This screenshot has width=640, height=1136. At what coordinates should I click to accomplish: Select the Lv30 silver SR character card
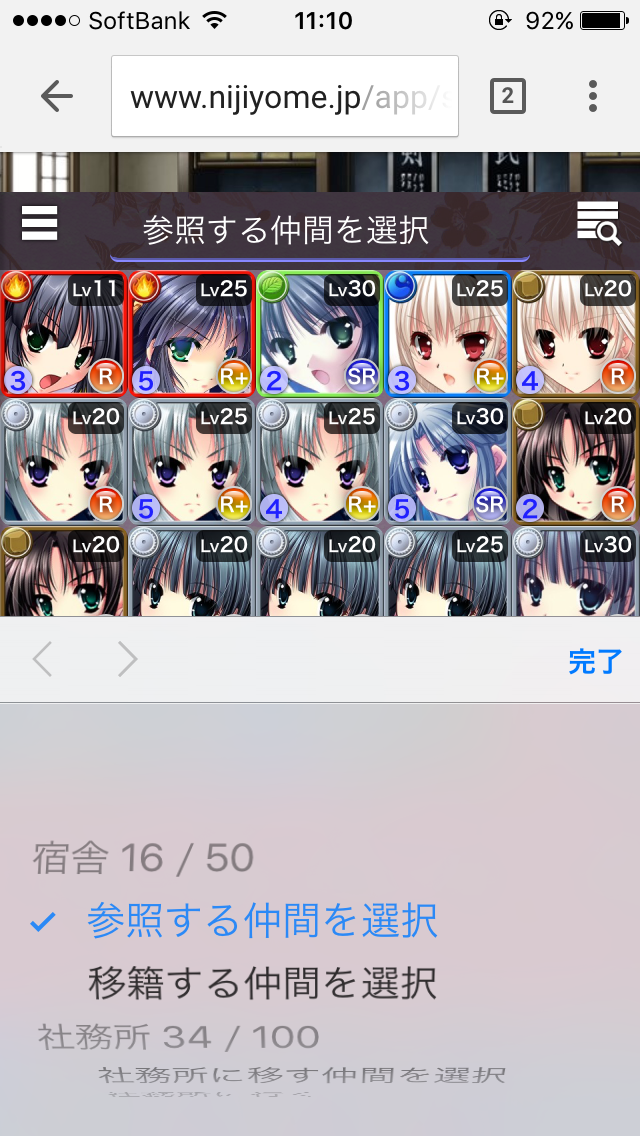448,462
